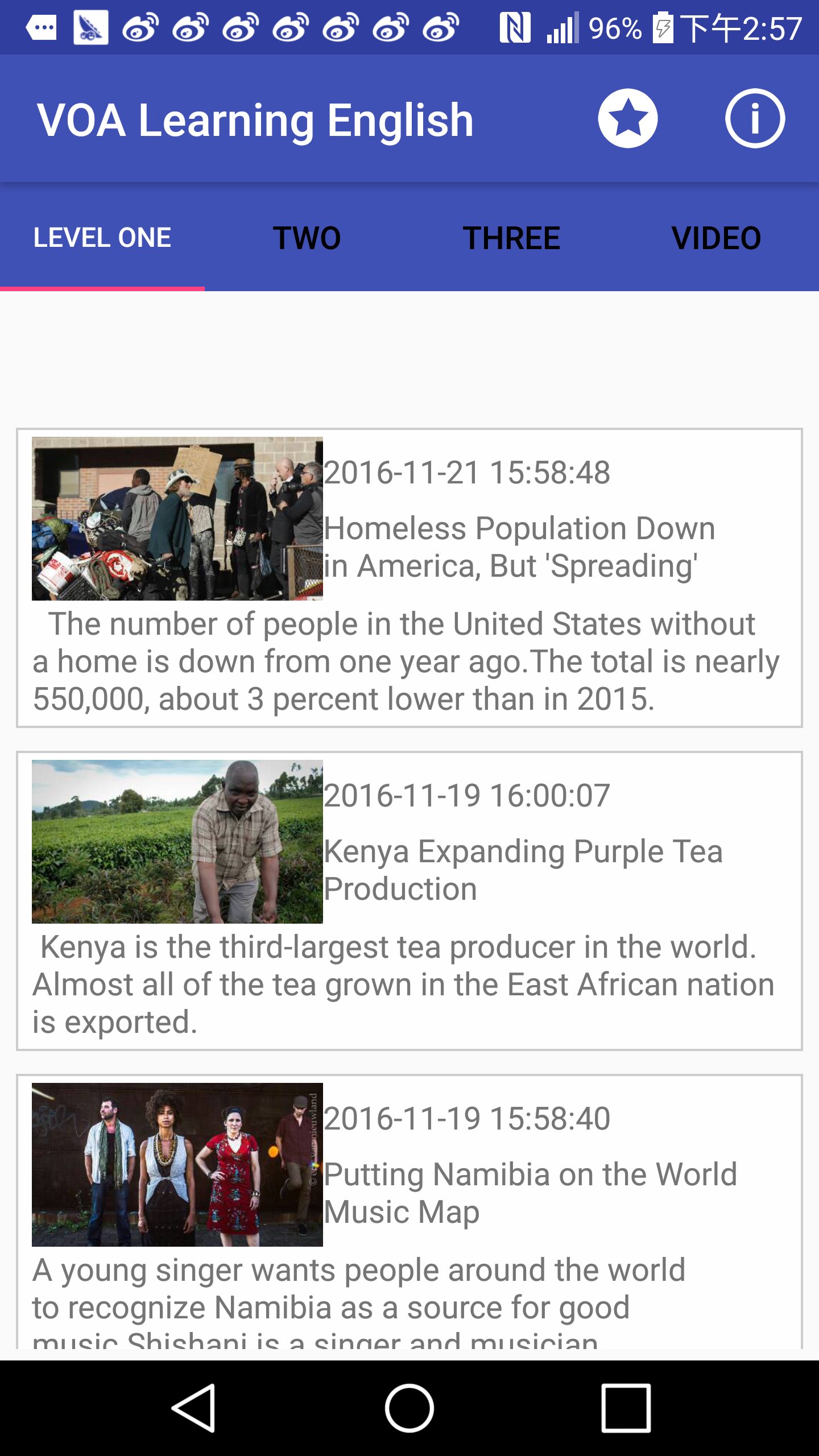The width and height of the screenshot is (819, 1456).
Task: Tap the VOA Learning English title
Action: click(x=255, y=118)
